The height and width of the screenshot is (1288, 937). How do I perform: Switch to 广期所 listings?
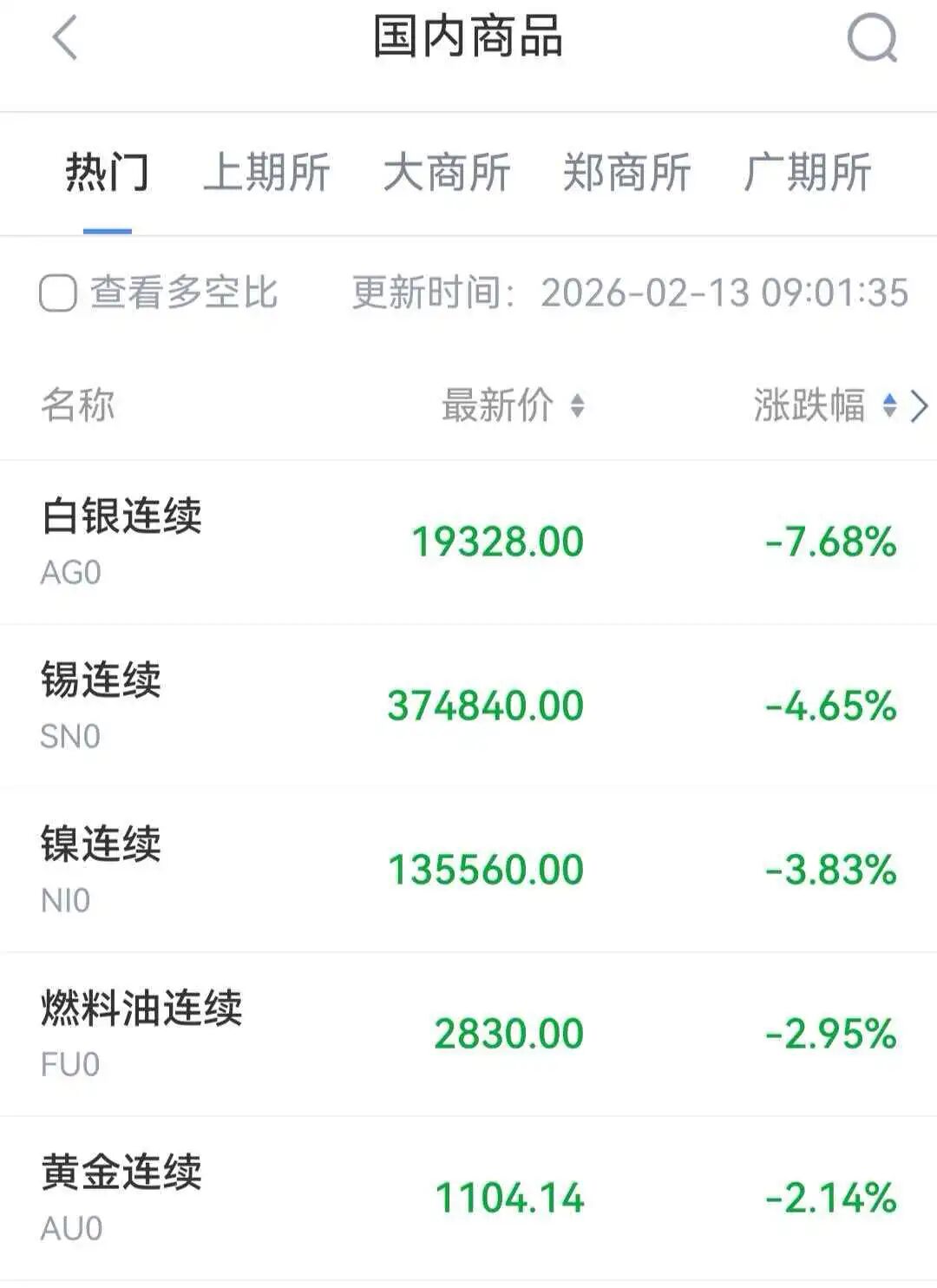pos(809,173)
